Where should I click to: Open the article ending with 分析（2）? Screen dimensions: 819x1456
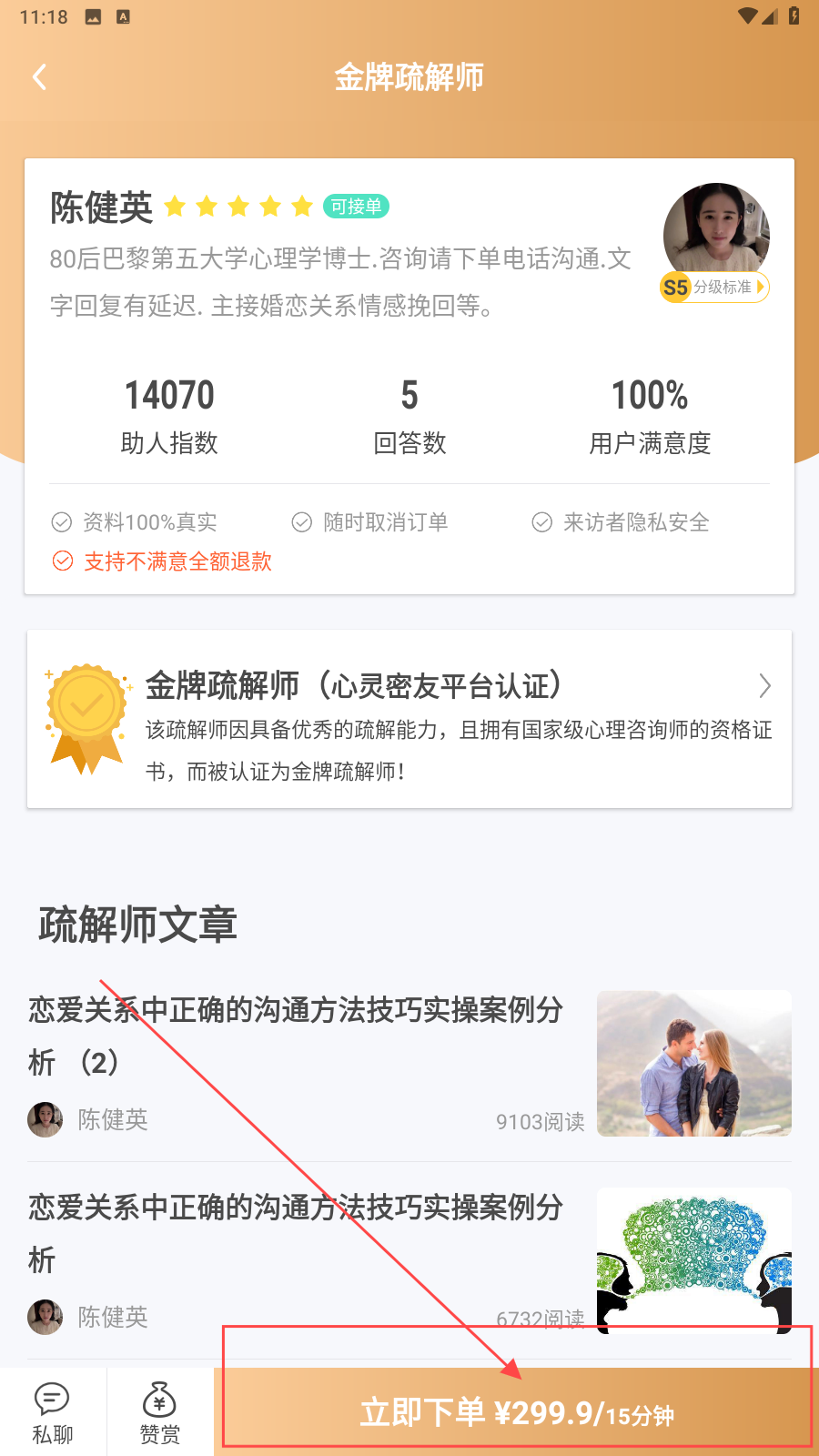coord(296,1035)
